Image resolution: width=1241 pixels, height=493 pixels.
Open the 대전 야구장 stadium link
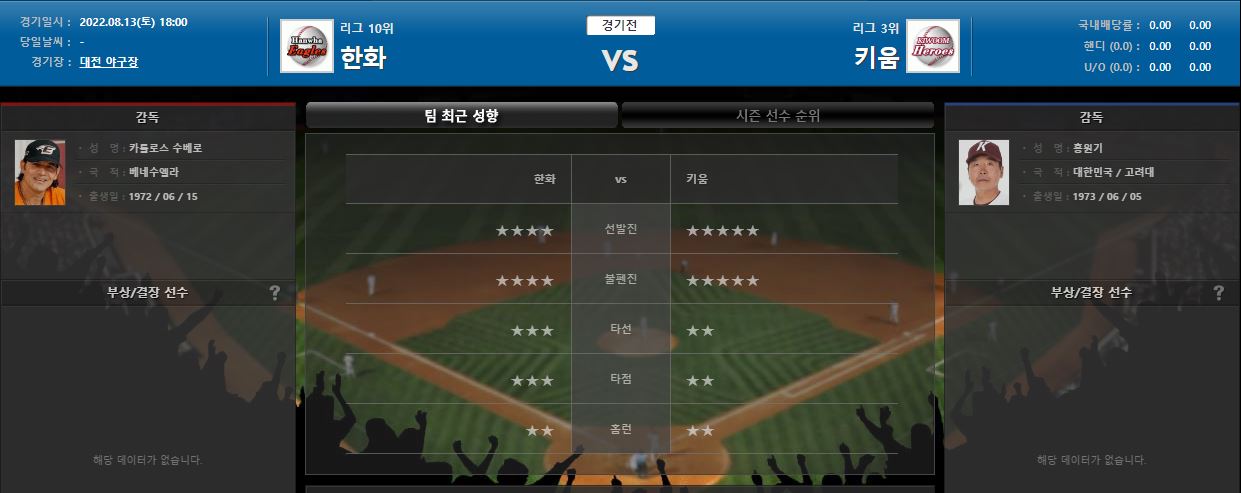click(109, 61)
